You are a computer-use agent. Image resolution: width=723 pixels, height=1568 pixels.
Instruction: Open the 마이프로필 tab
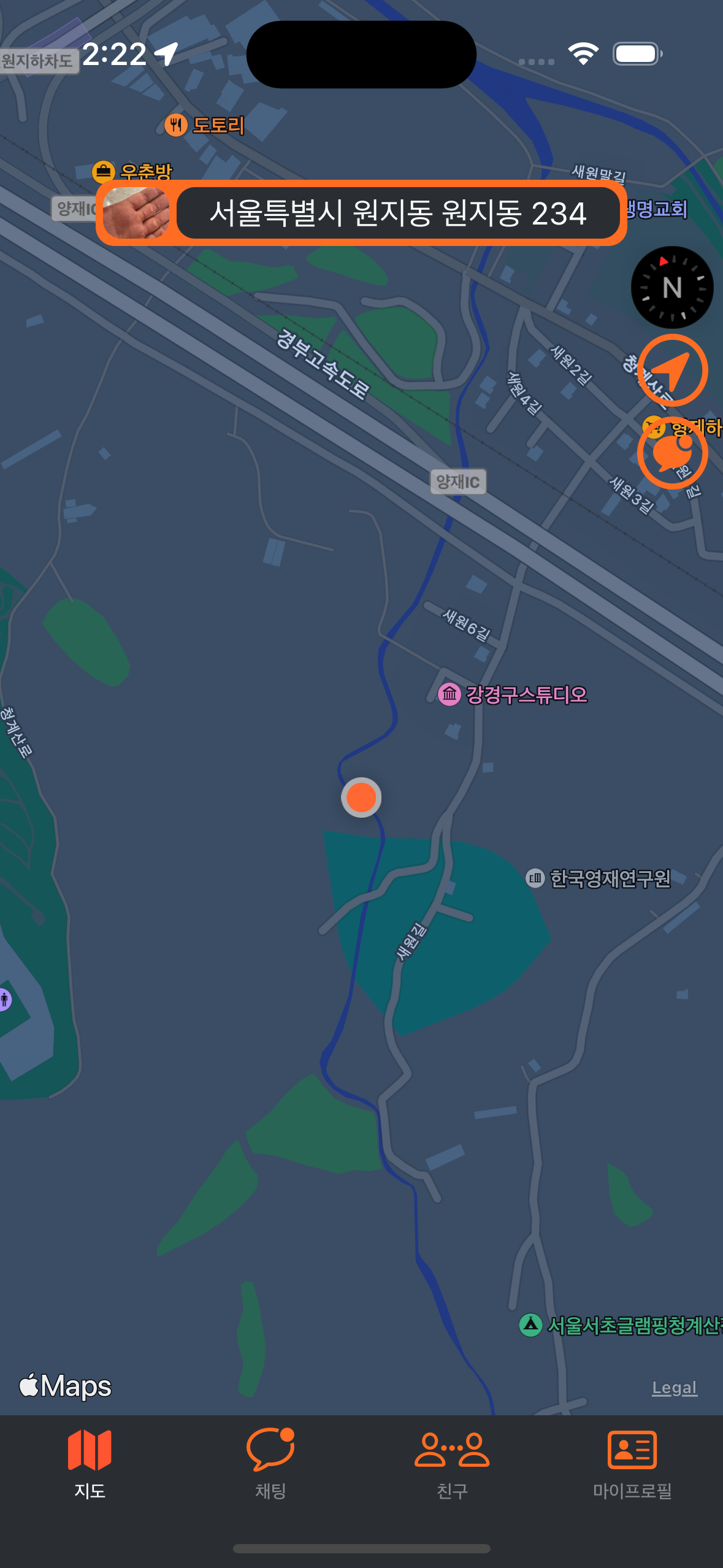[x=632, y=1464]
